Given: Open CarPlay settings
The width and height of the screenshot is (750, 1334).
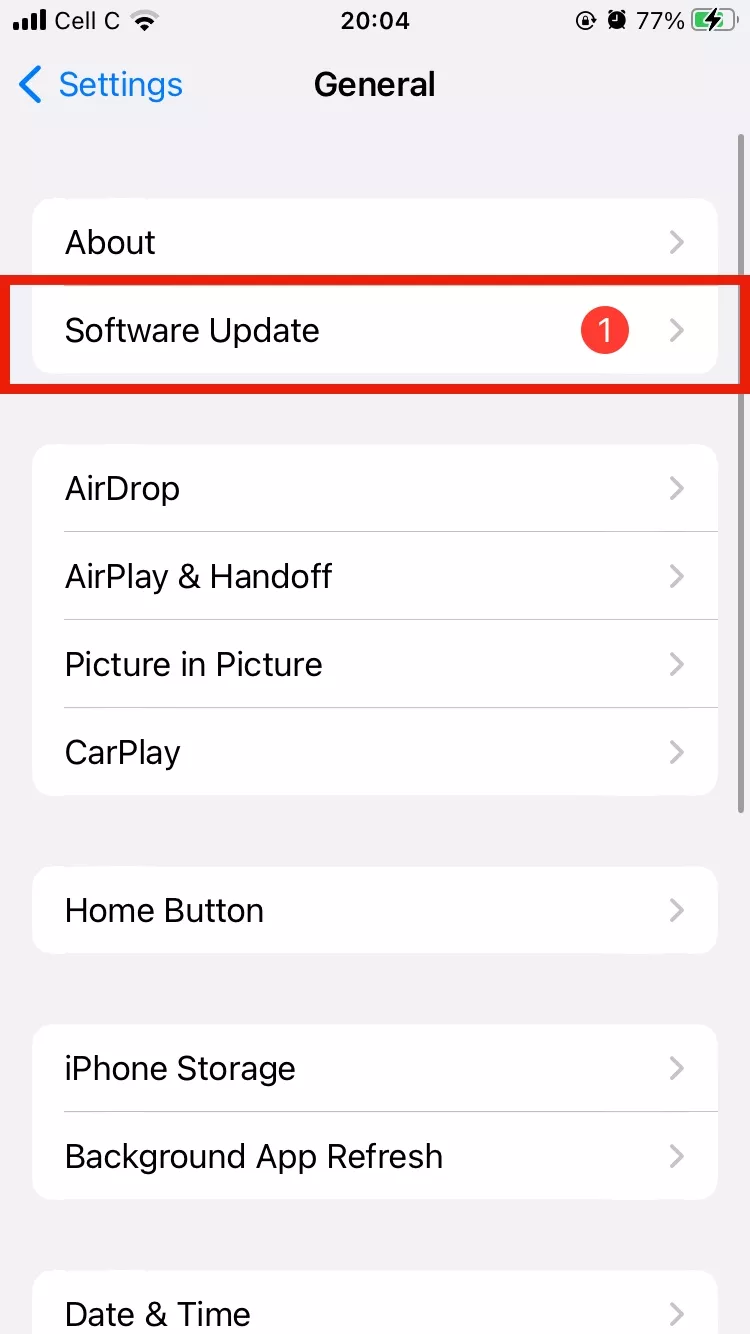Looking at the screenshot, I should [x=374, y=753].
